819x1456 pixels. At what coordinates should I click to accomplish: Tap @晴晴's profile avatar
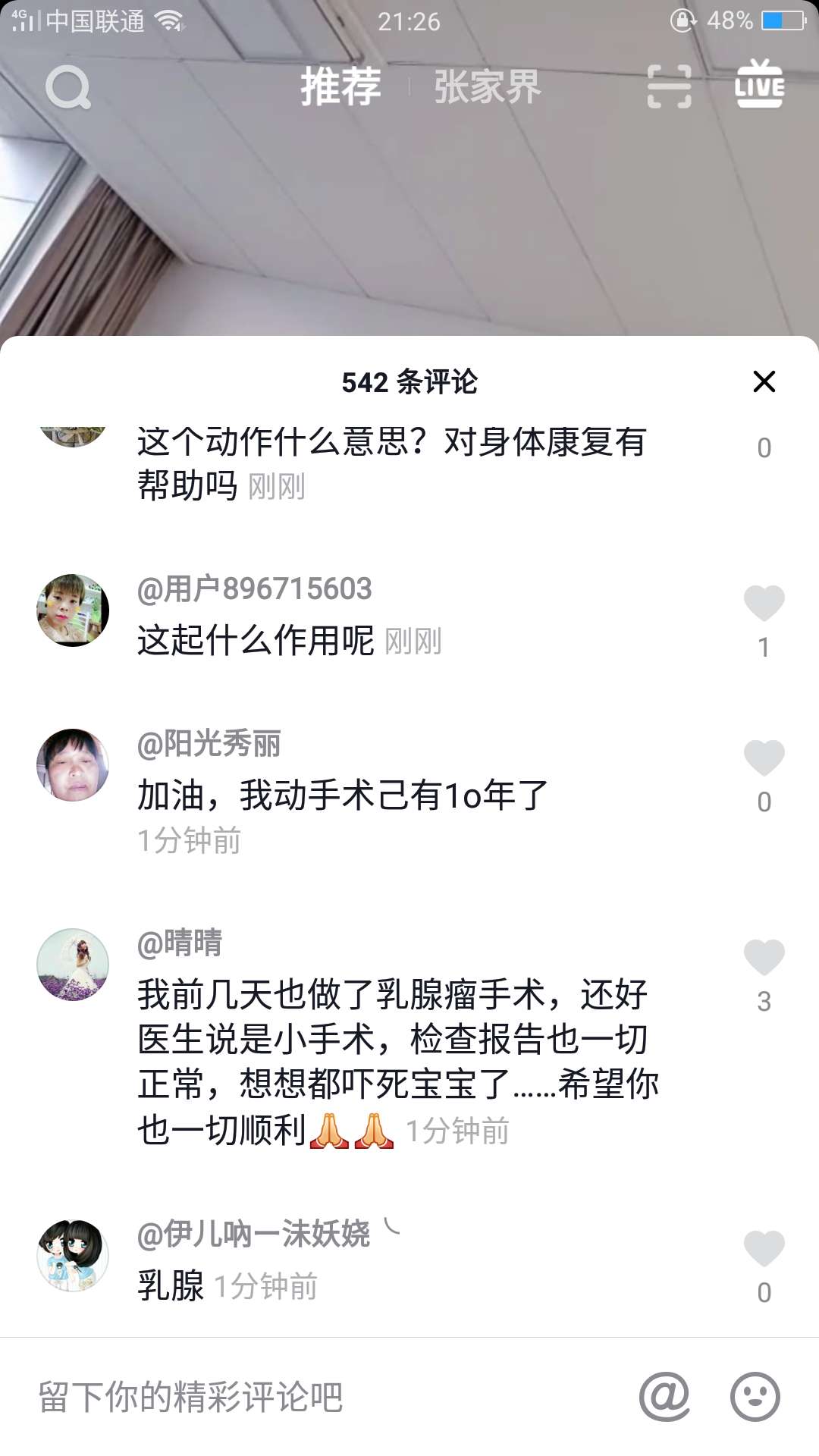click(x=74, y=964)
